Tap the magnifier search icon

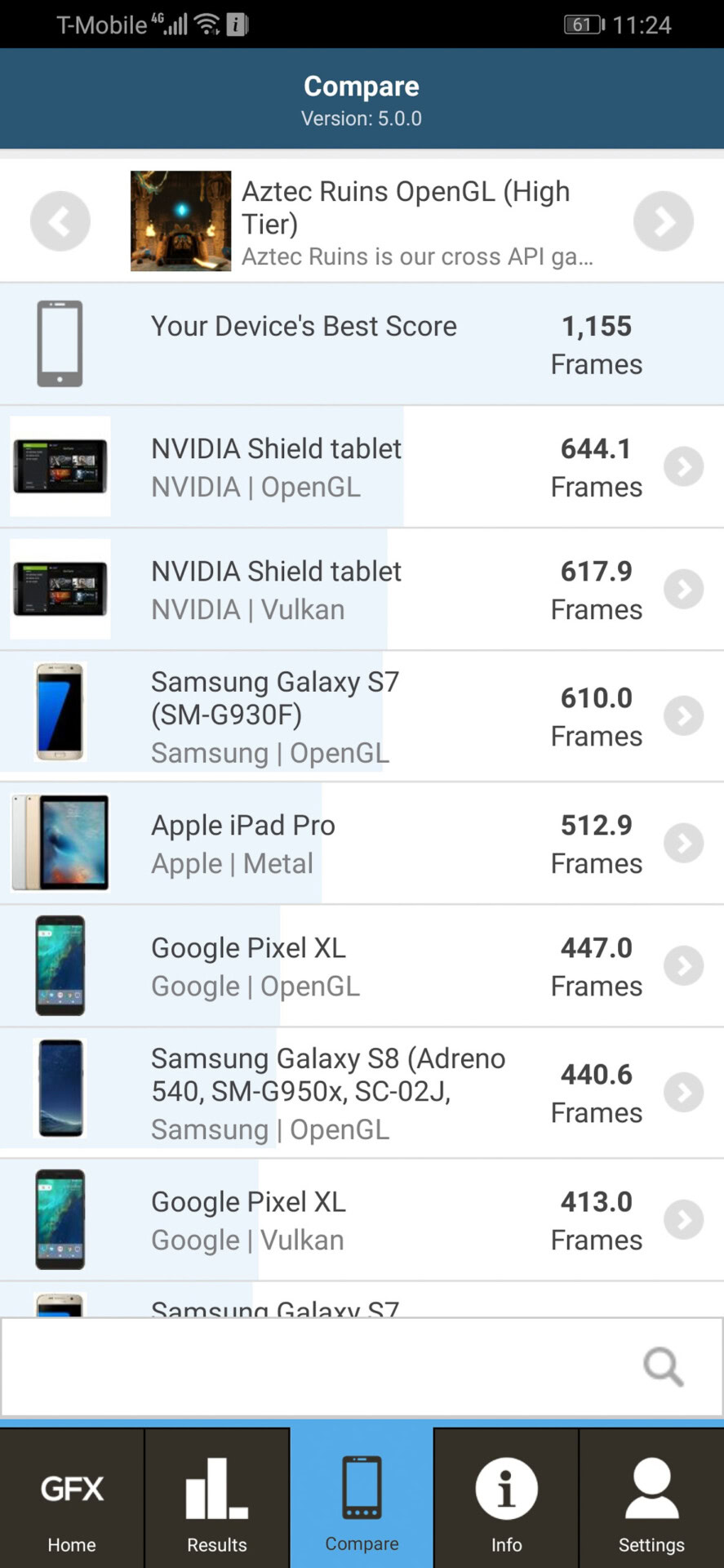pos(663,1366)
